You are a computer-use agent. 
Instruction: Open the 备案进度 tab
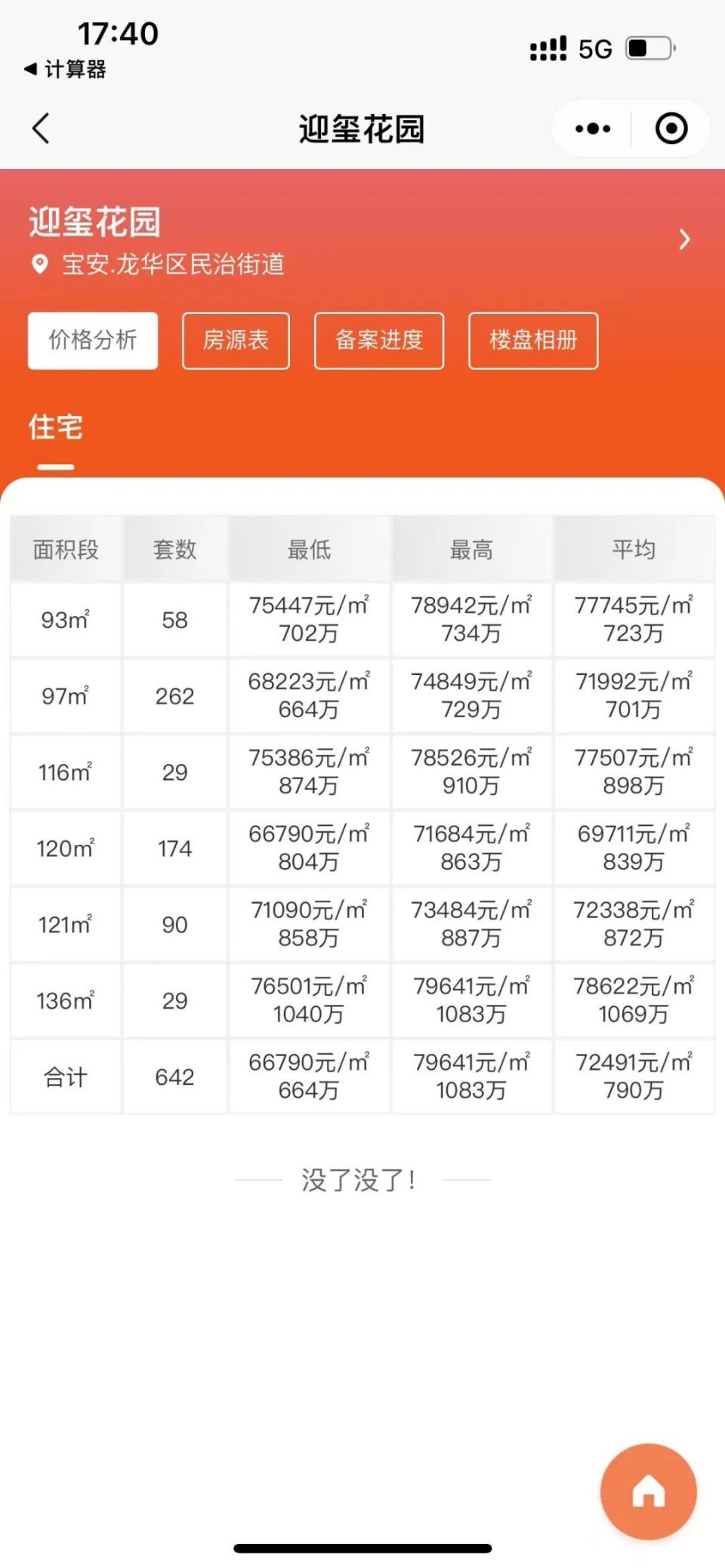pyautogui.click(x=378, y=340)
